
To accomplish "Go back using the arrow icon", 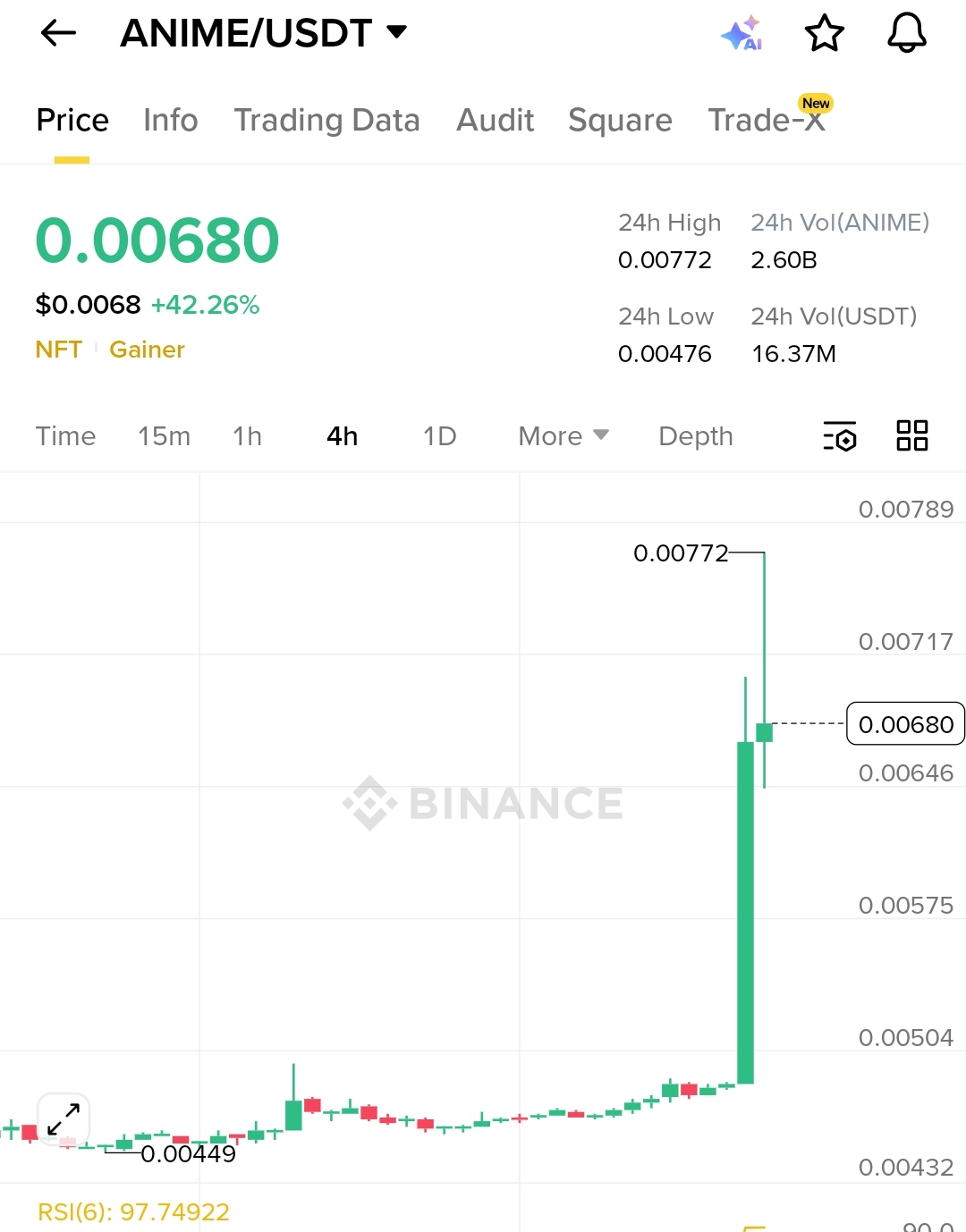I will coord(59,34).
